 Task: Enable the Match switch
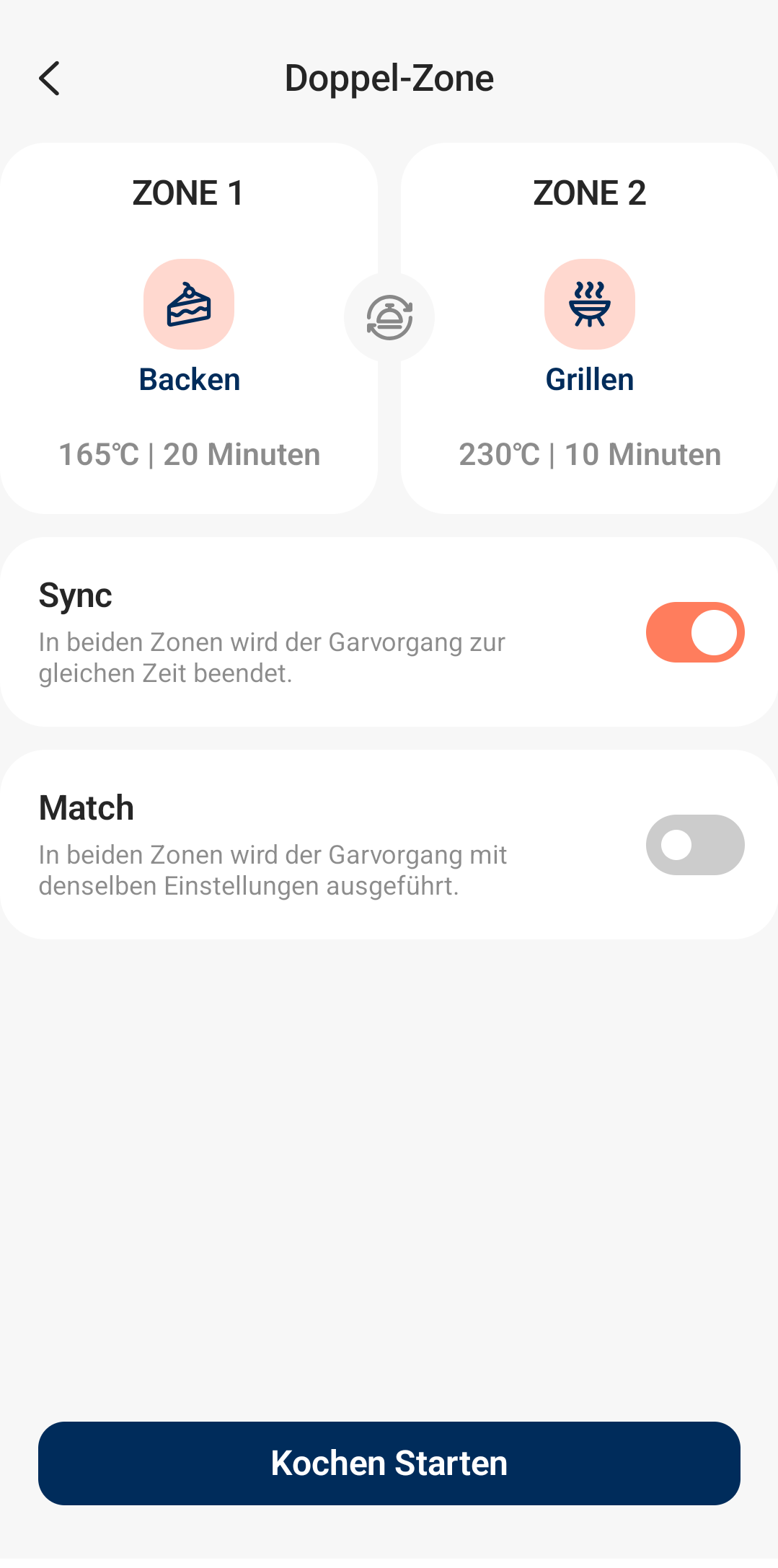[x=694, y=845]
